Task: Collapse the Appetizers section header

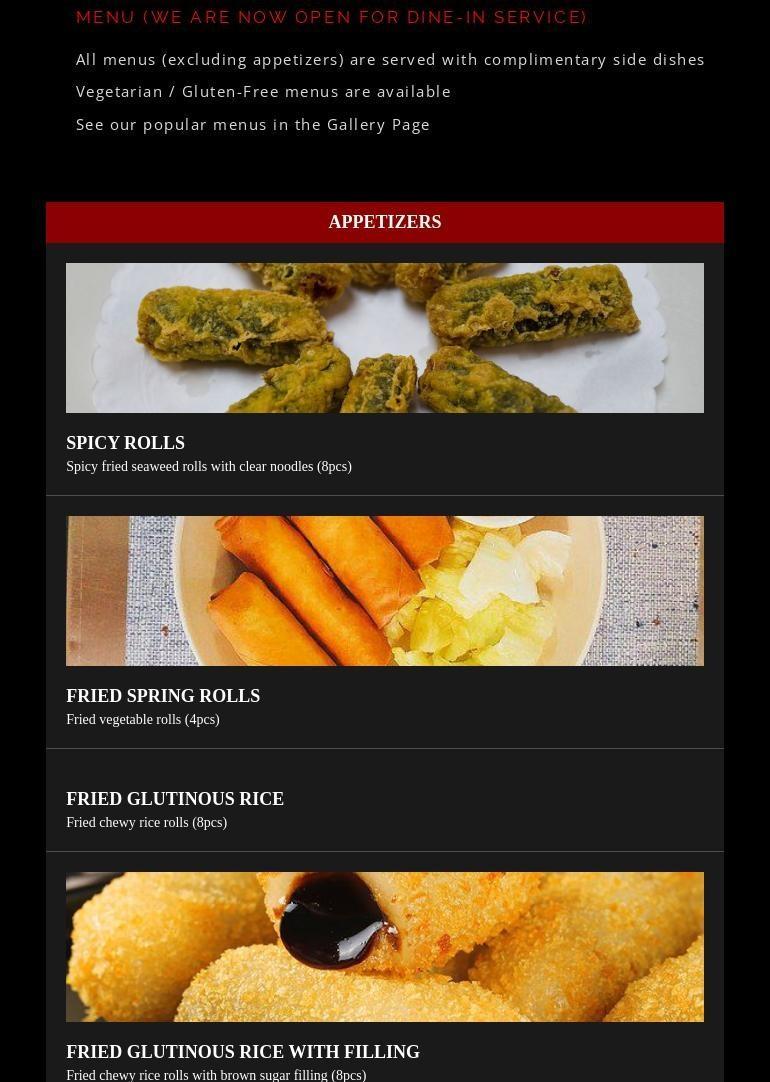Action: coord(384,222)
